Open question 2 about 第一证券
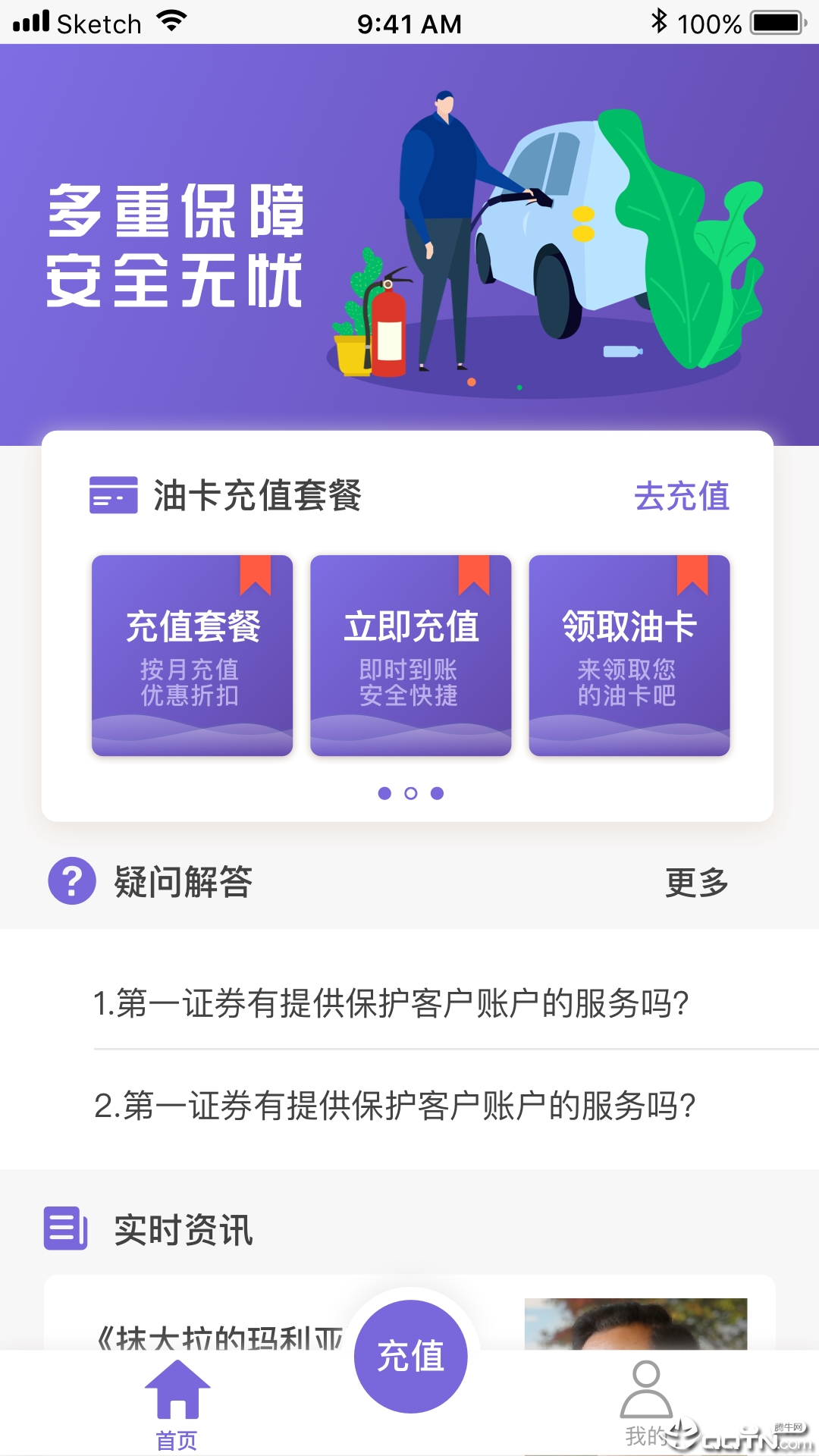This screenshot has height=1456, width=819. tap(394, 1106)
